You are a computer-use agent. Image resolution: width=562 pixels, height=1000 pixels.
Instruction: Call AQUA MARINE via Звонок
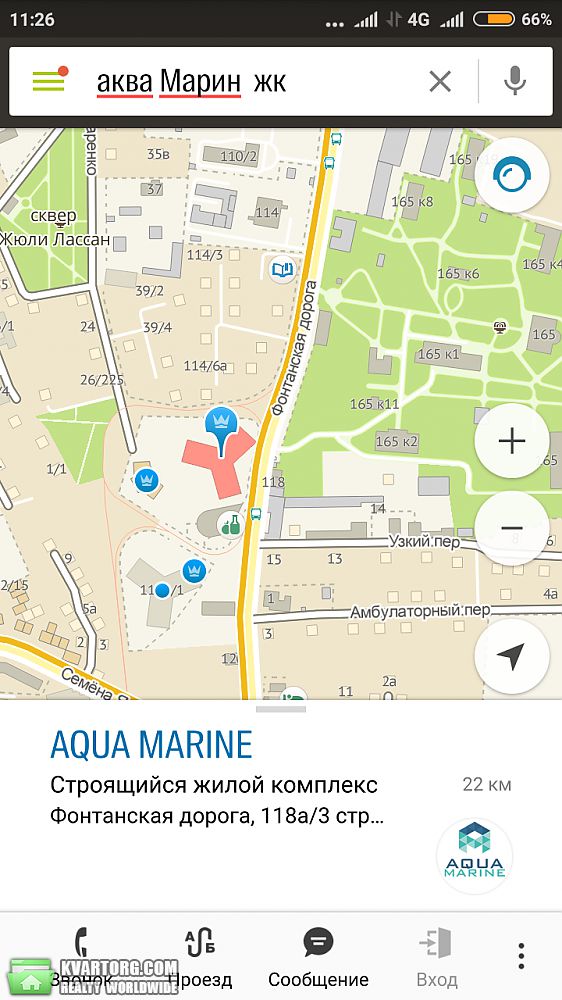[x=81, y=957]
